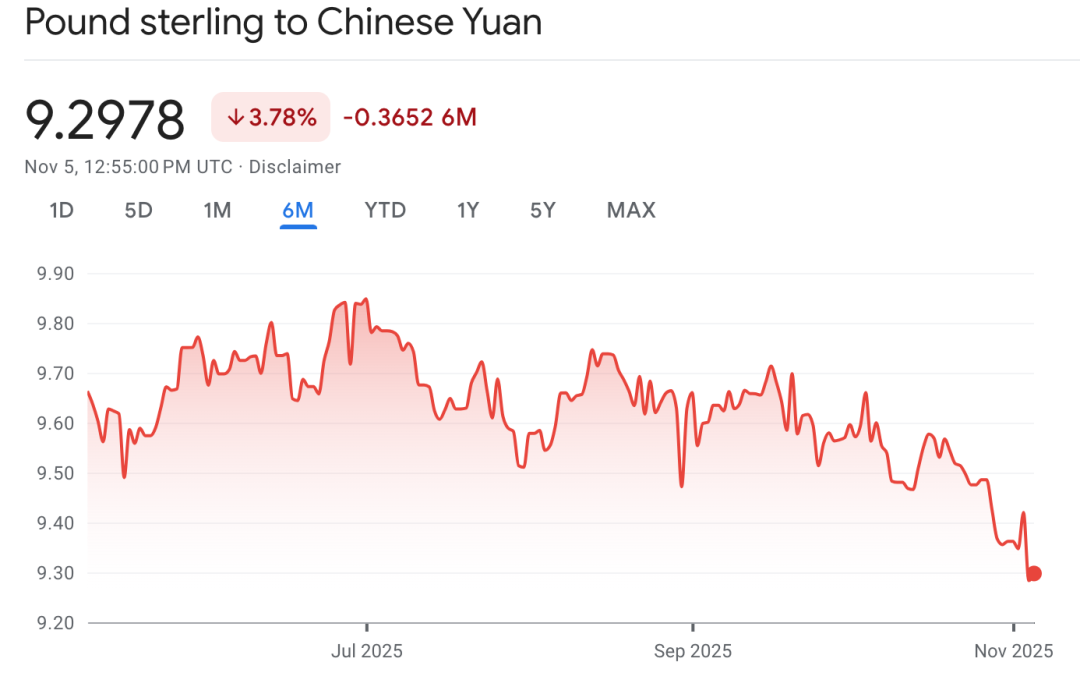
Task: Show the 1M chart range
Action: tap(217, 210)
